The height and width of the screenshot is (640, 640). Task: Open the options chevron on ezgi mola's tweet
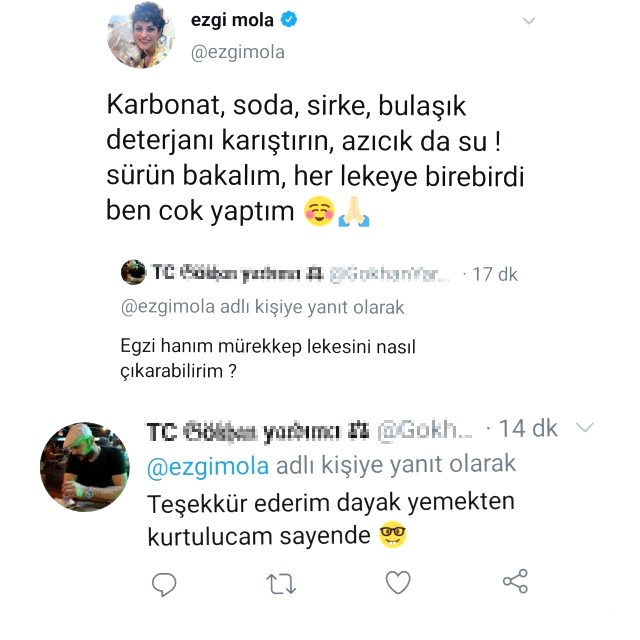click(x=529, y=21)
